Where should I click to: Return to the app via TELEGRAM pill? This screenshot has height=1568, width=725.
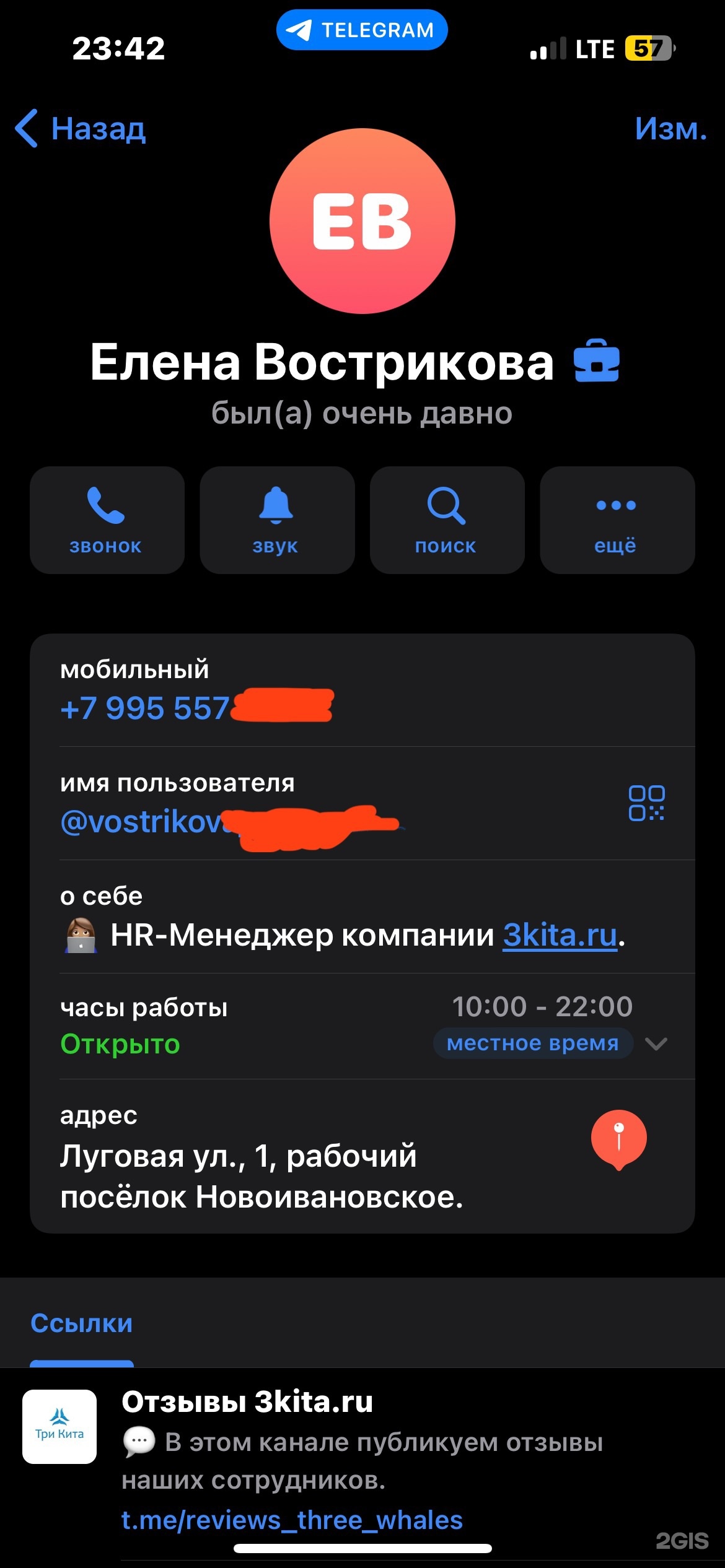[362, 30]
